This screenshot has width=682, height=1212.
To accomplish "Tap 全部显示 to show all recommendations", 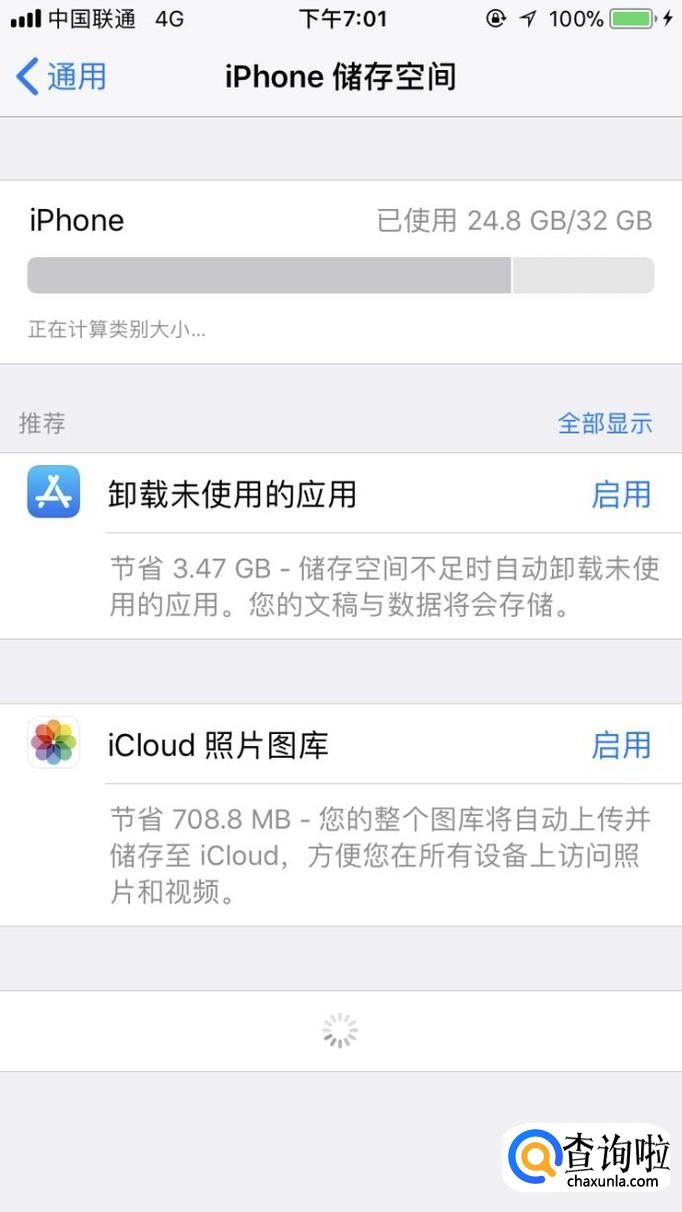I will (x=604, y=423).
